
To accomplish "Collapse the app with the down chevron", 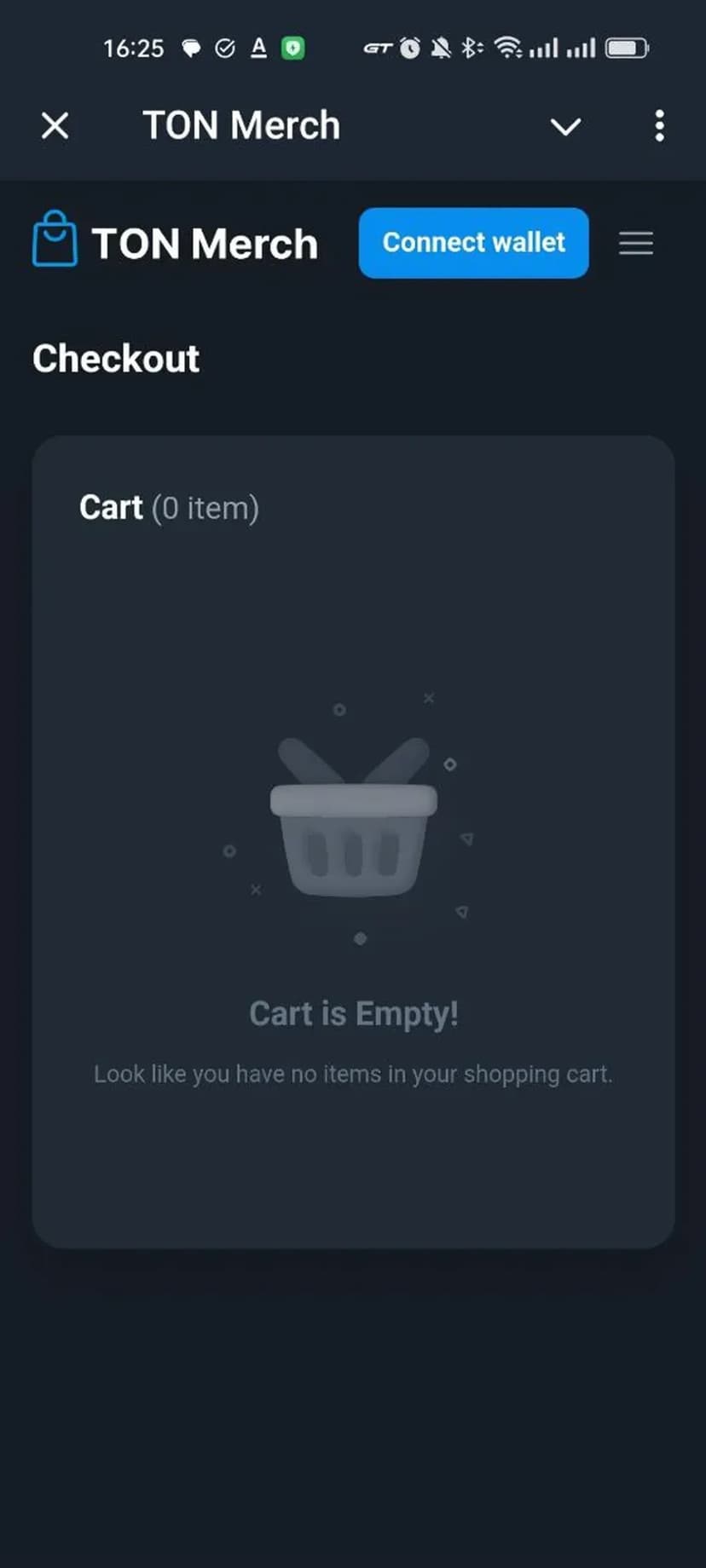I will [565, 127].
